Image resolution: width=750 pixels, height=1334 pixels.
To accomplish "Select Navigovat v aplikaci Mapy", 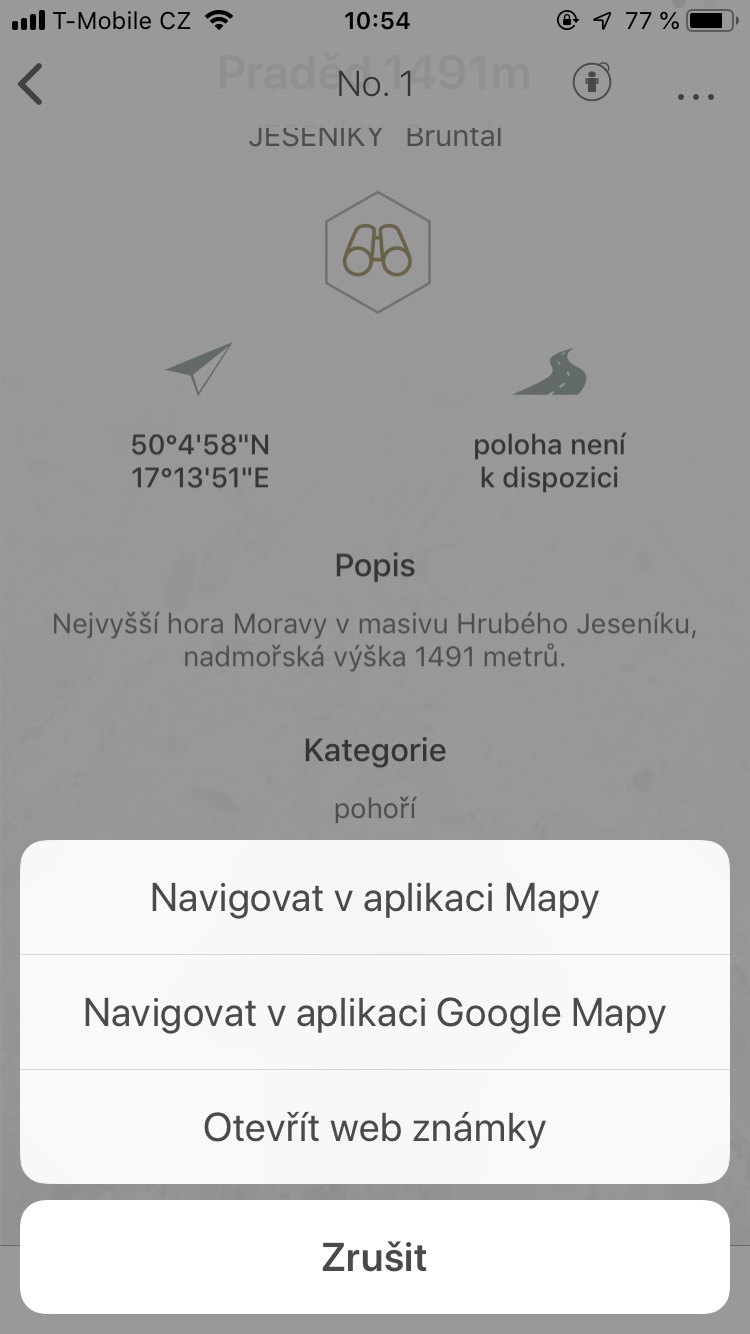I will click(x=375, y=898).
